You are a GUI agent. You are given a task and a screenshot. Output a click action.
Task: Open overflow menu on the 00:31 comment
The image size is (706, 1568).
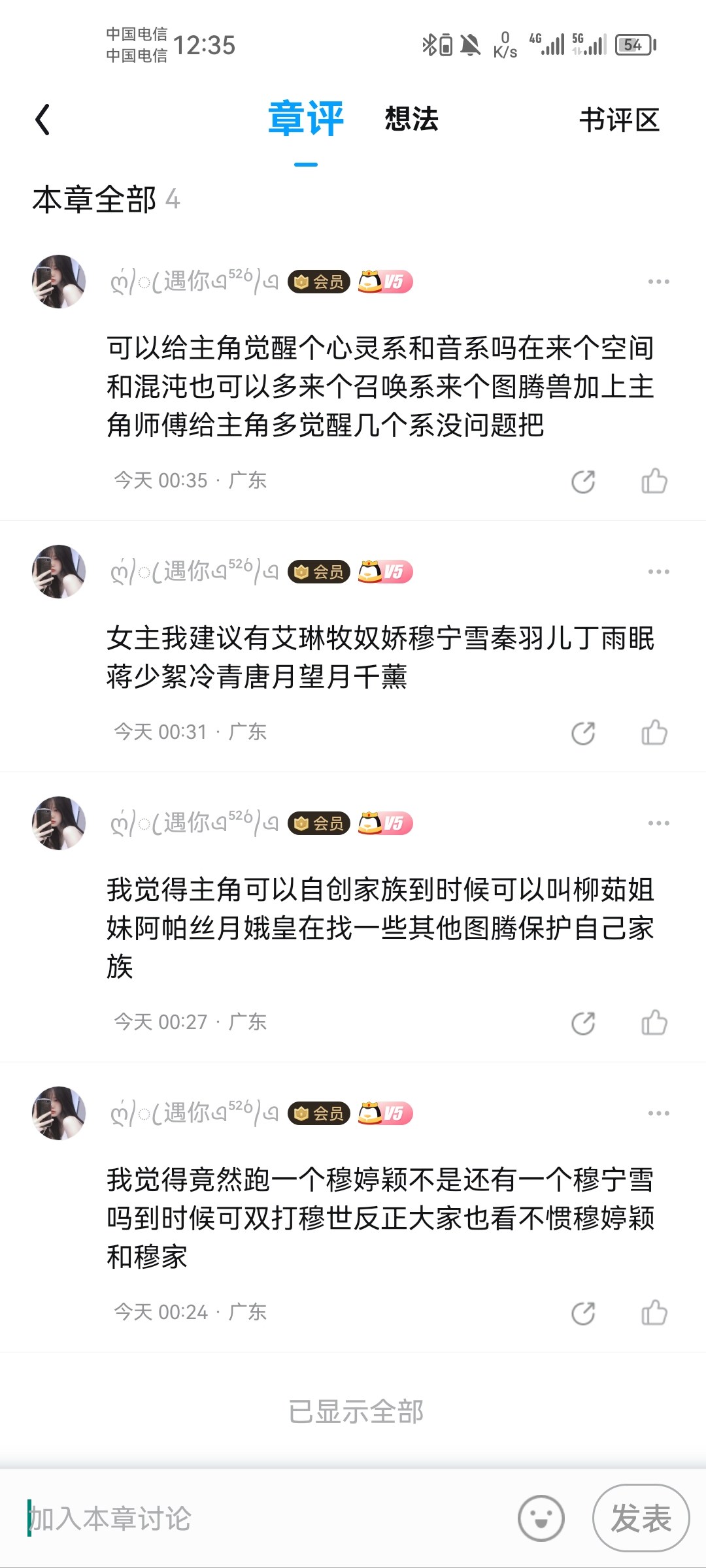click(x=658, y=572)
